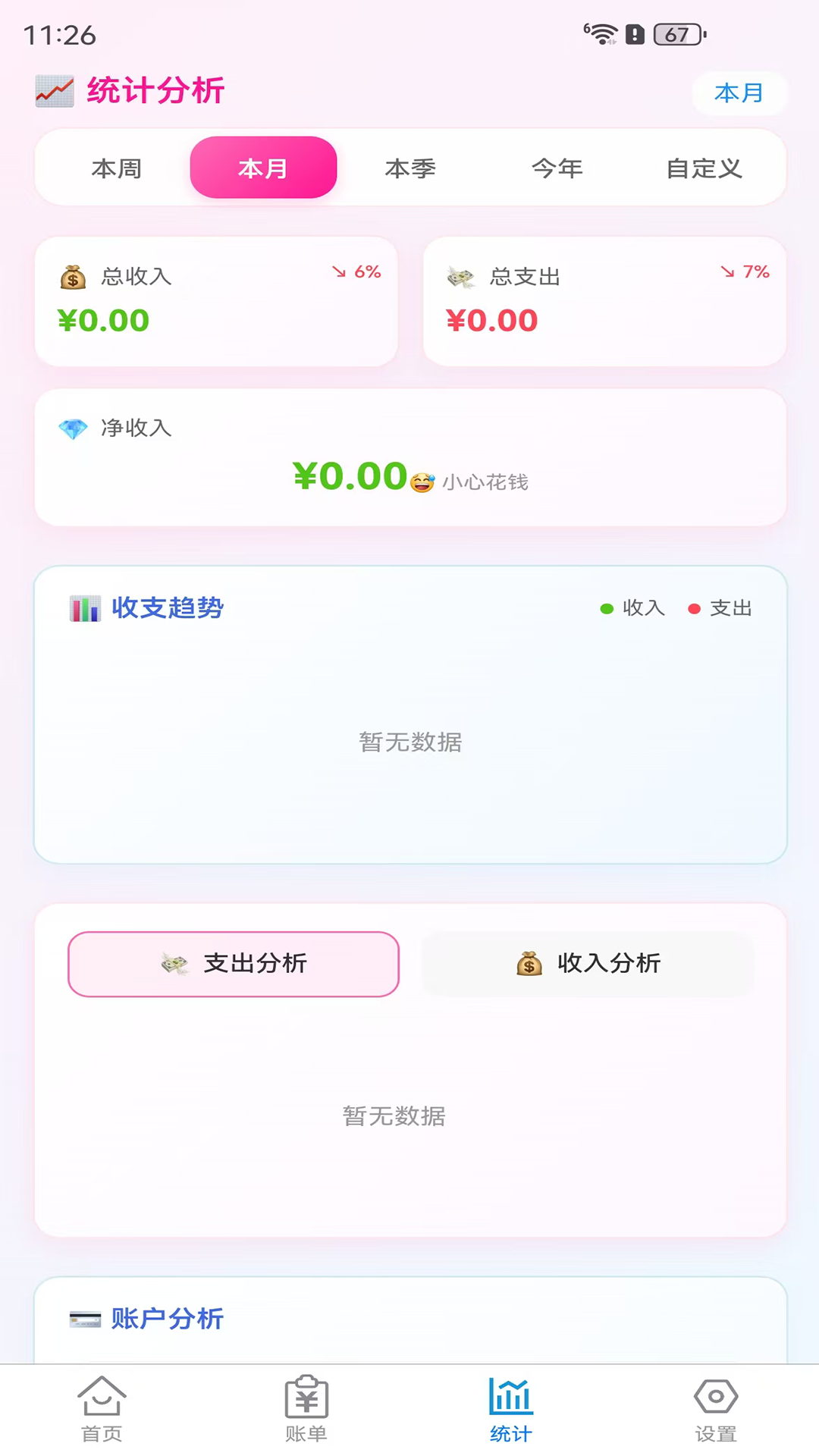
Task: Click the money bag icon on 总收入 card
Action: coord(71,277)
